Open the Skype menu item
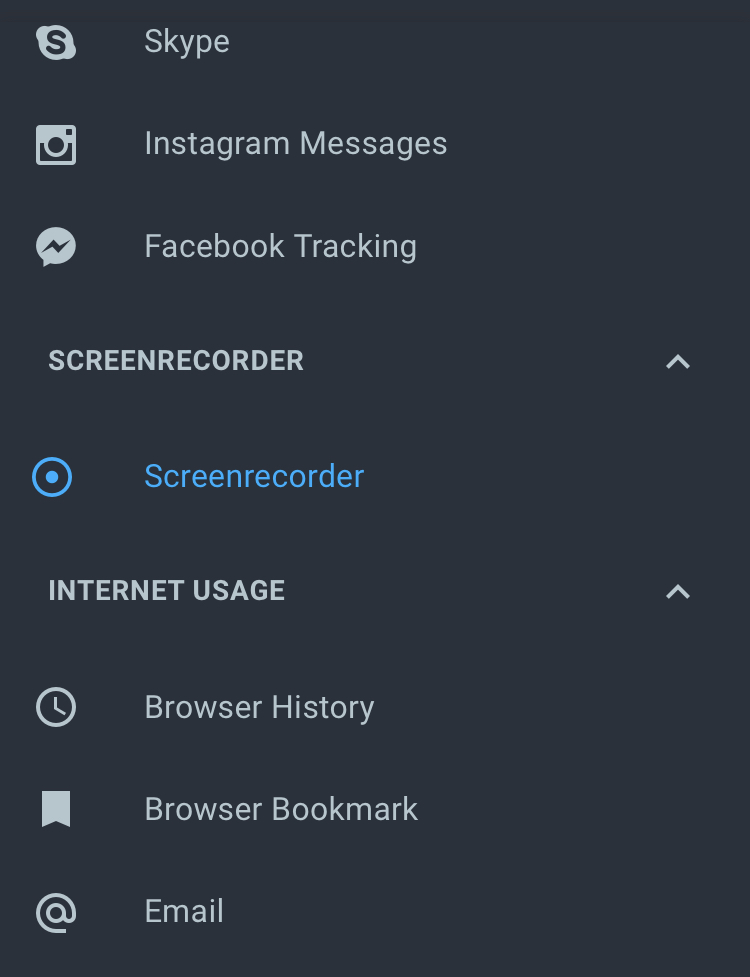The image size is (750, 977). click(186, 42)
